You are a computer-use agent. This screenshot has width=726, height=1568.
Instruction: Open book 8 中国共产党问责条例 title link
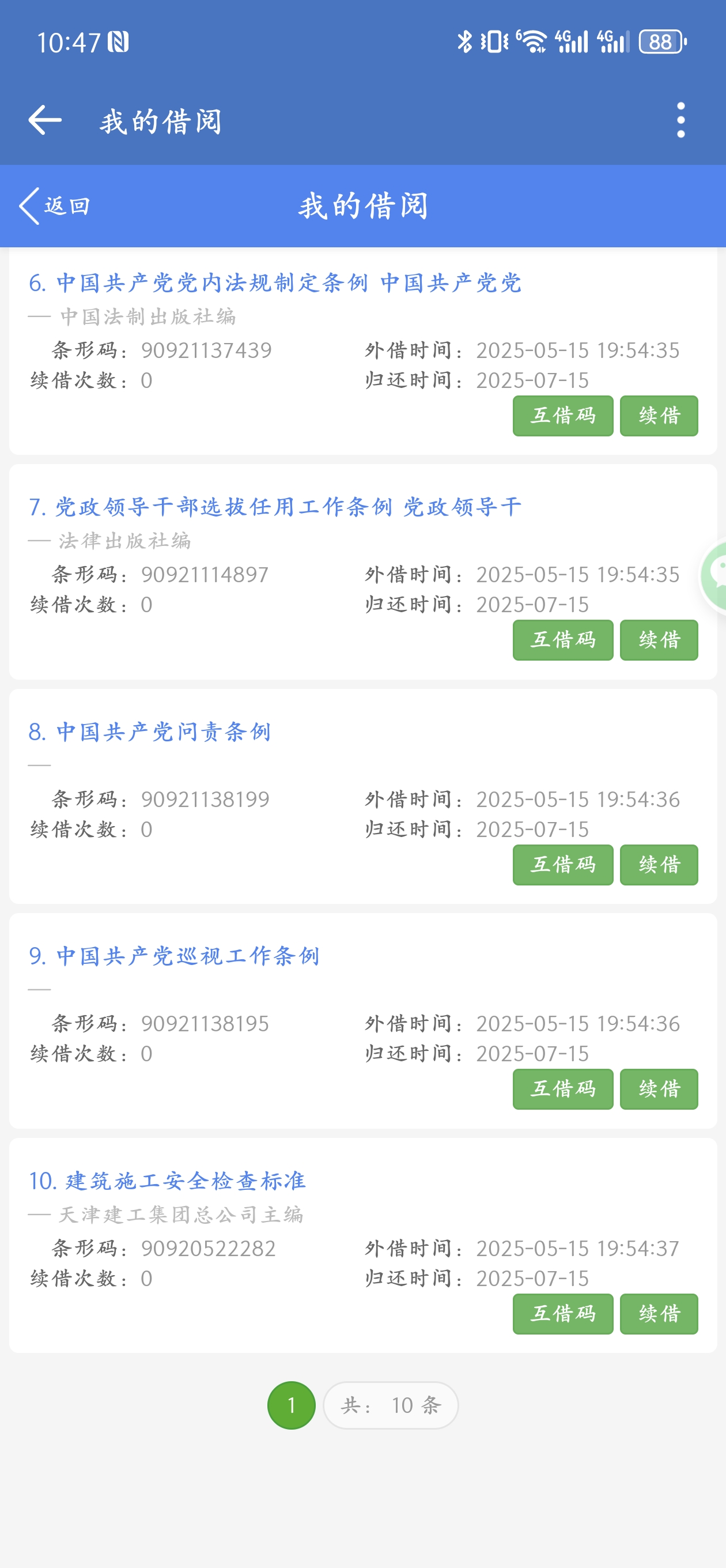150,732
